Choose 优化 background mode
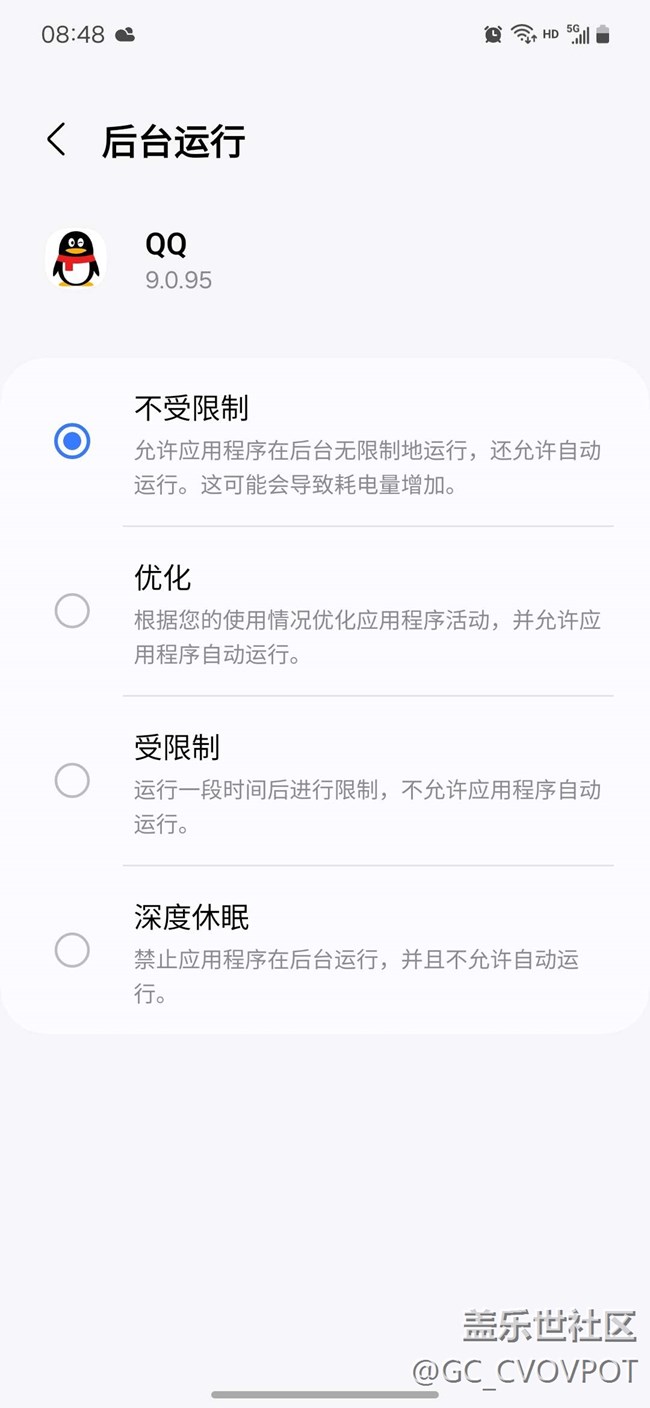This screenshot has height=1408, width=650. pyautogui.click(x=72, y=611)
